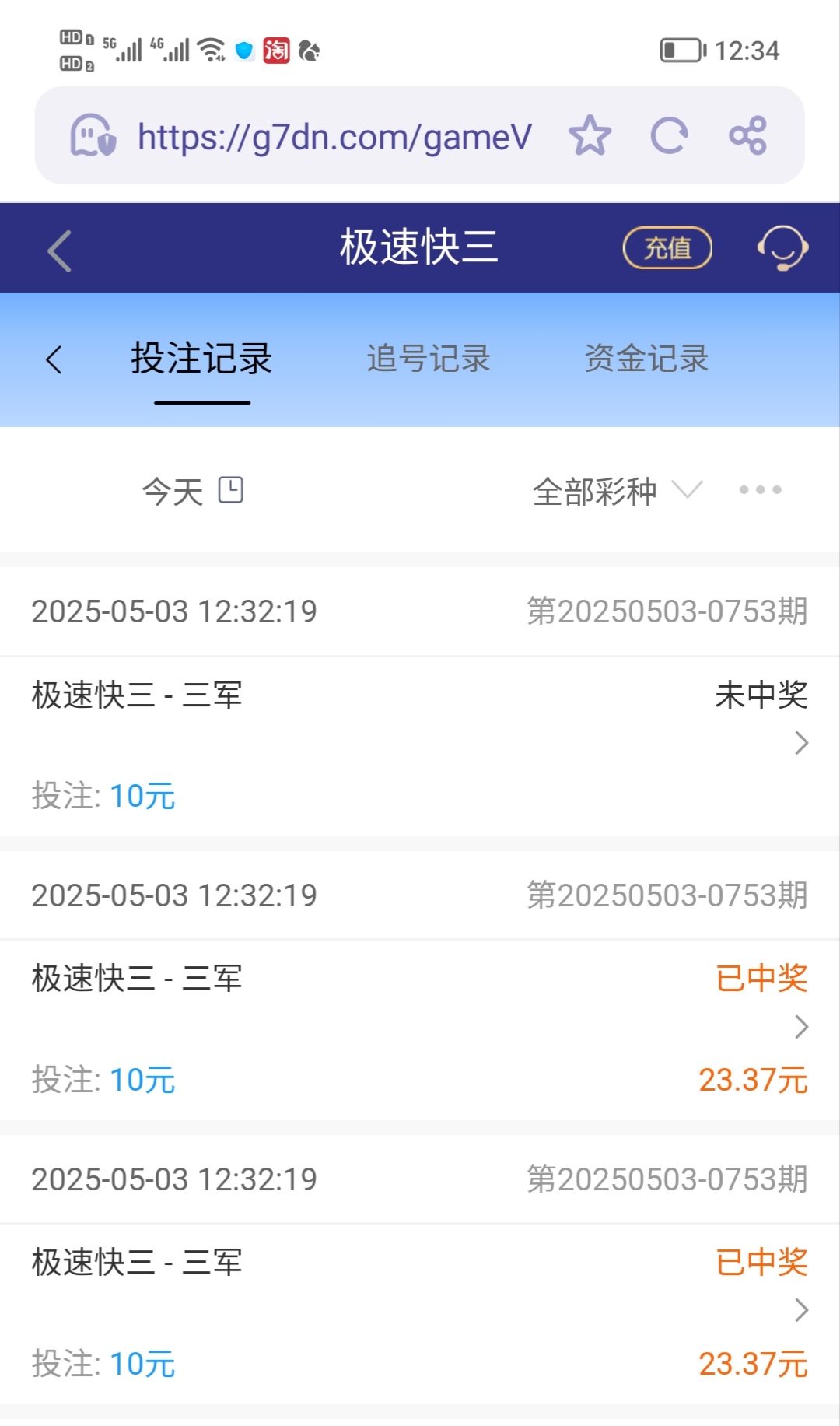This screenshot has width=840, height=1426.
Task: Expand the 全部彩种 lottery type dropdown
Action: click(617, 491)
